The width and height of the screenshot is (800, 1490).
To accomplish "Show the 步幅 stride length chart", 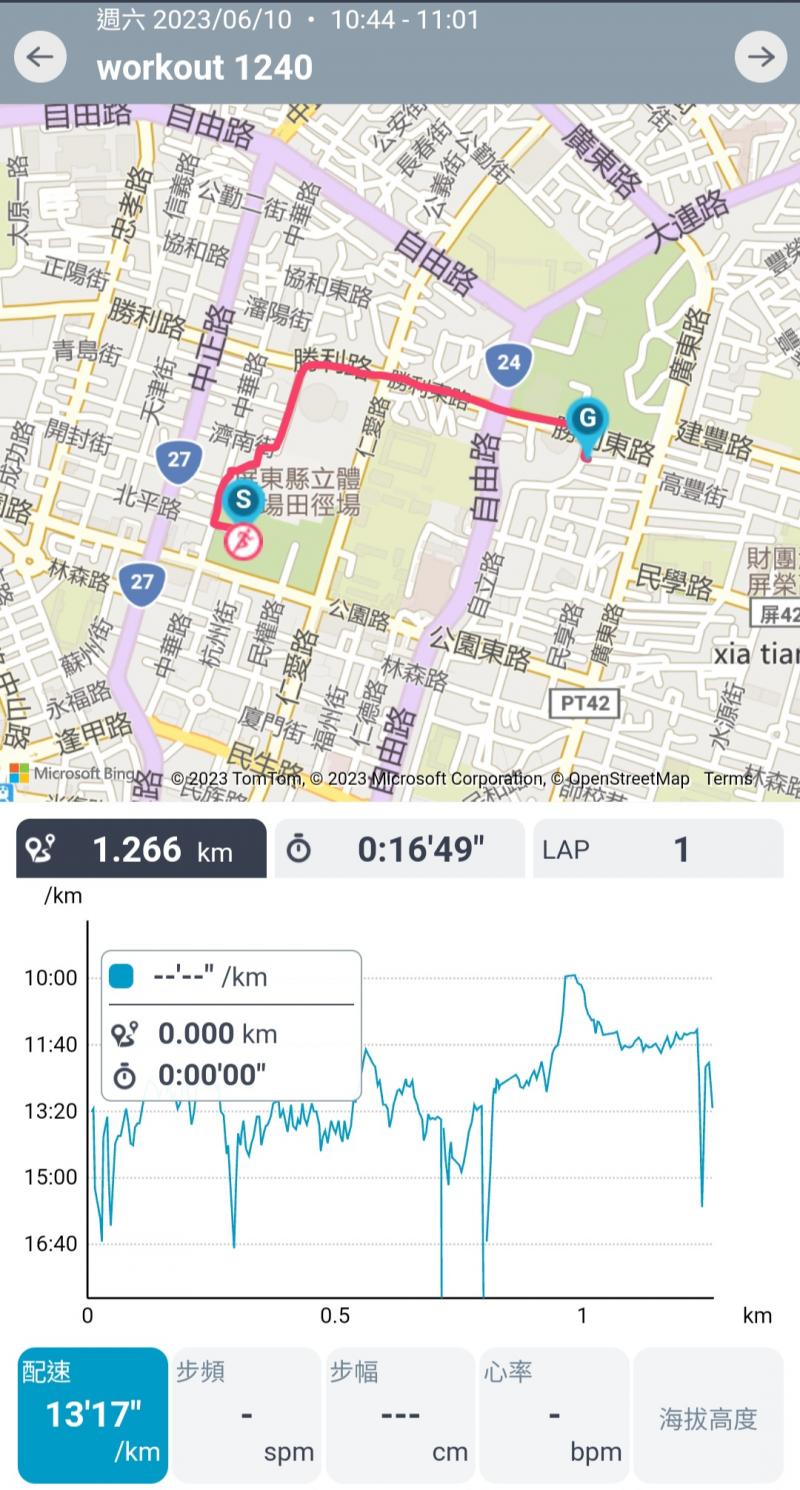I will point(400,1414).
